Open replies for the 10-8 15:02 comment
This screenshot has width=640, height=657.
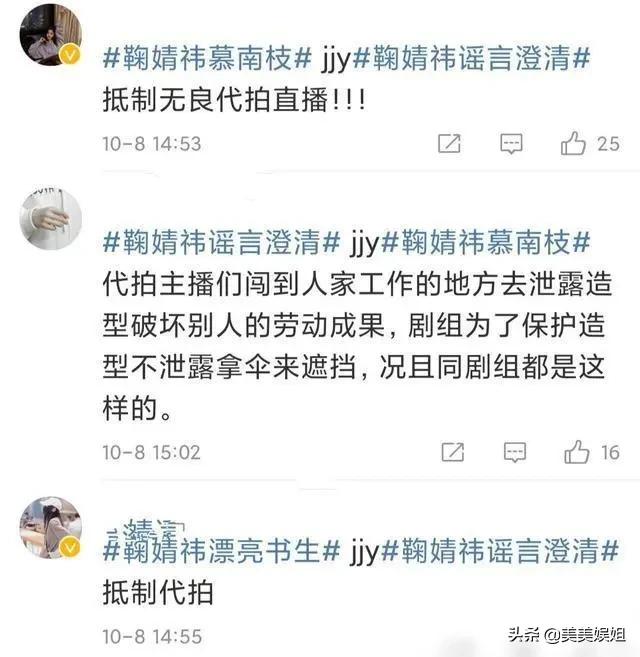[513, 452]
